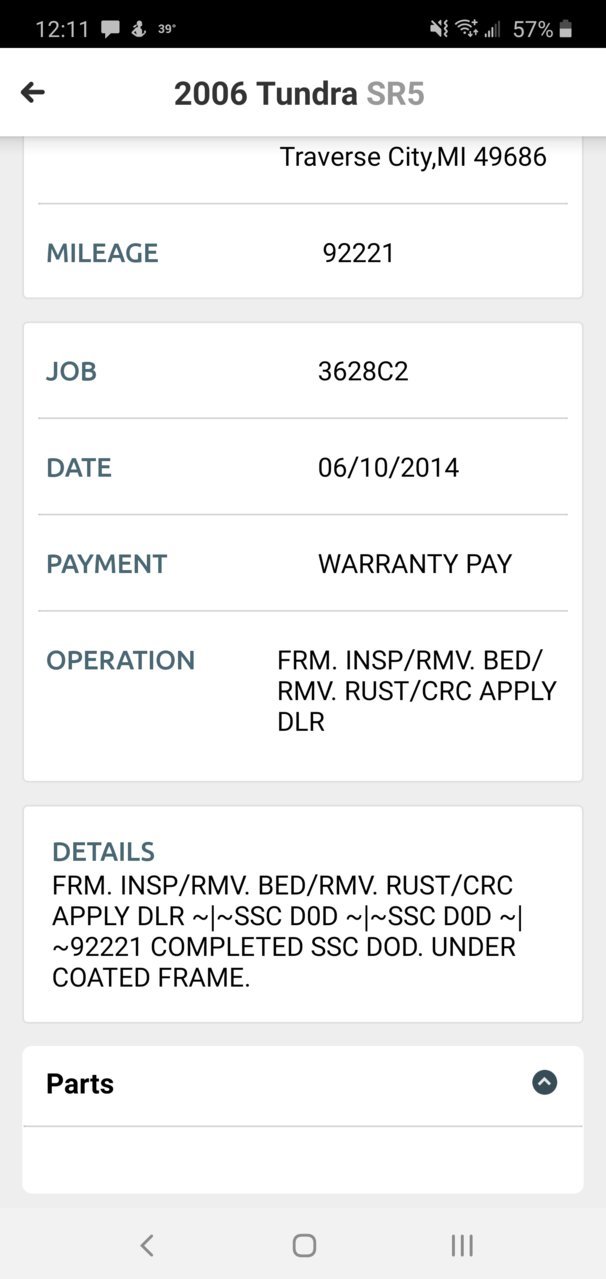Go back using the app bar arrow
606x1279 pixels.
pos(33,93)
